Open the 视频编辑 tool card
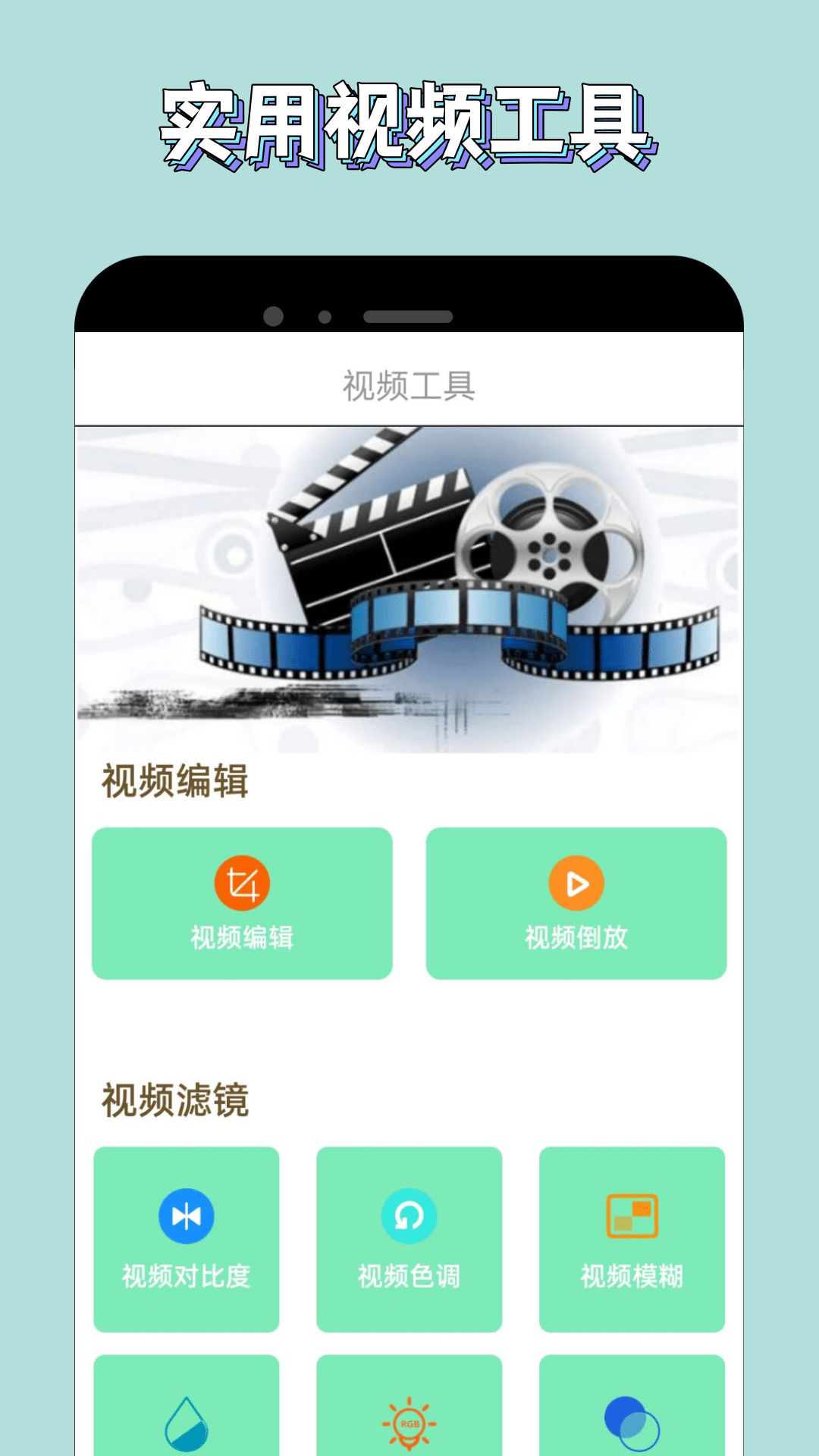The image size is (819, 1456). point(243,902)
